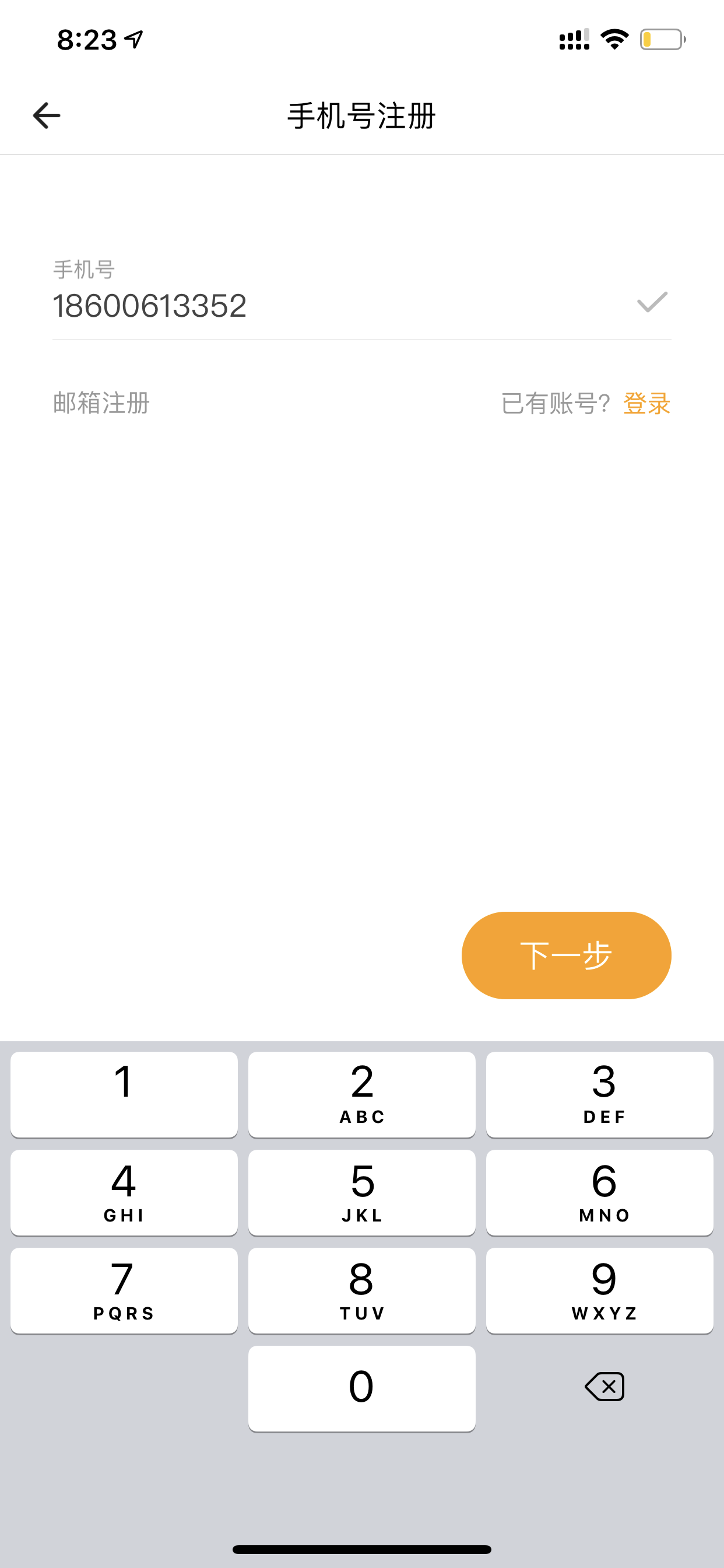Screen dimensions: 724x1568
Task: Delete a digit with the backspace key
Action: pos(604,1387)
